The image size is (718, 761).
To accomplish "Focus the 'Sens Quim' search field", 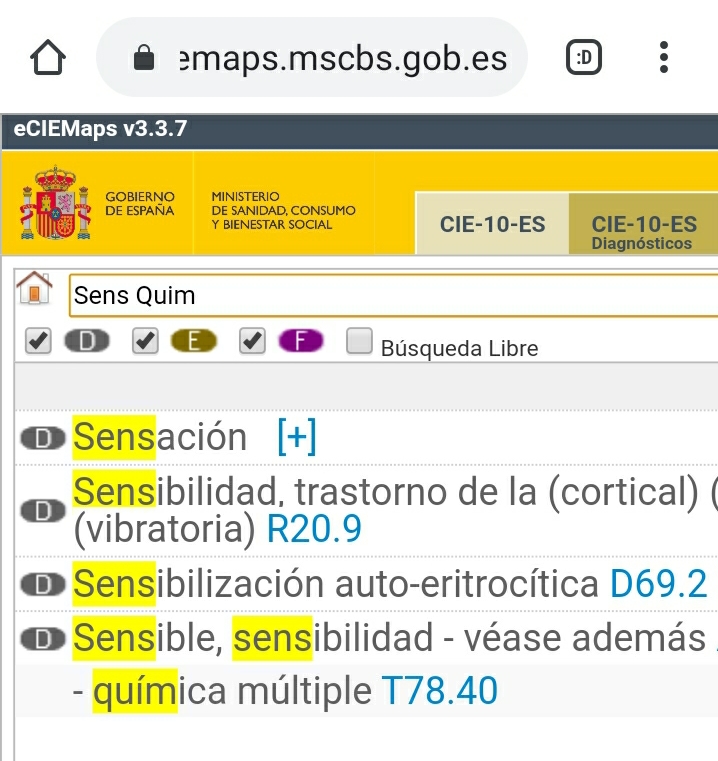I will click(x=390, y=296).
